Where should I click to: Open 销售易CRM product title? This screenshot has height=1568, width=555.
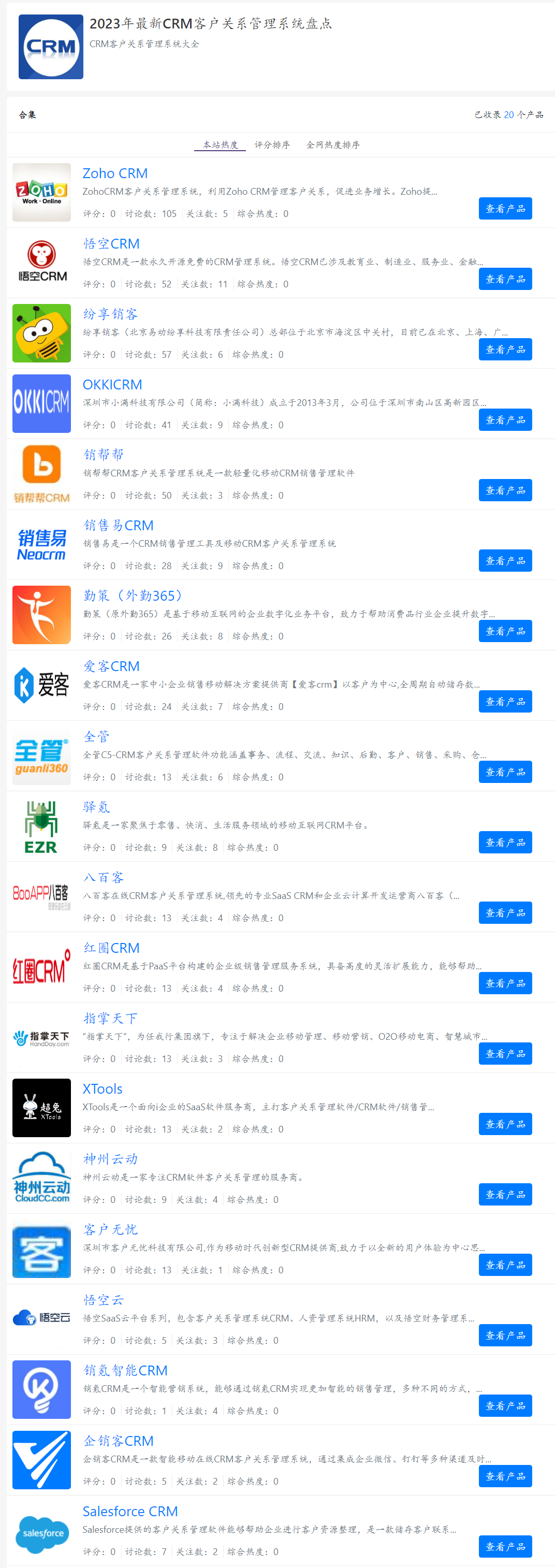click(119, 525)
